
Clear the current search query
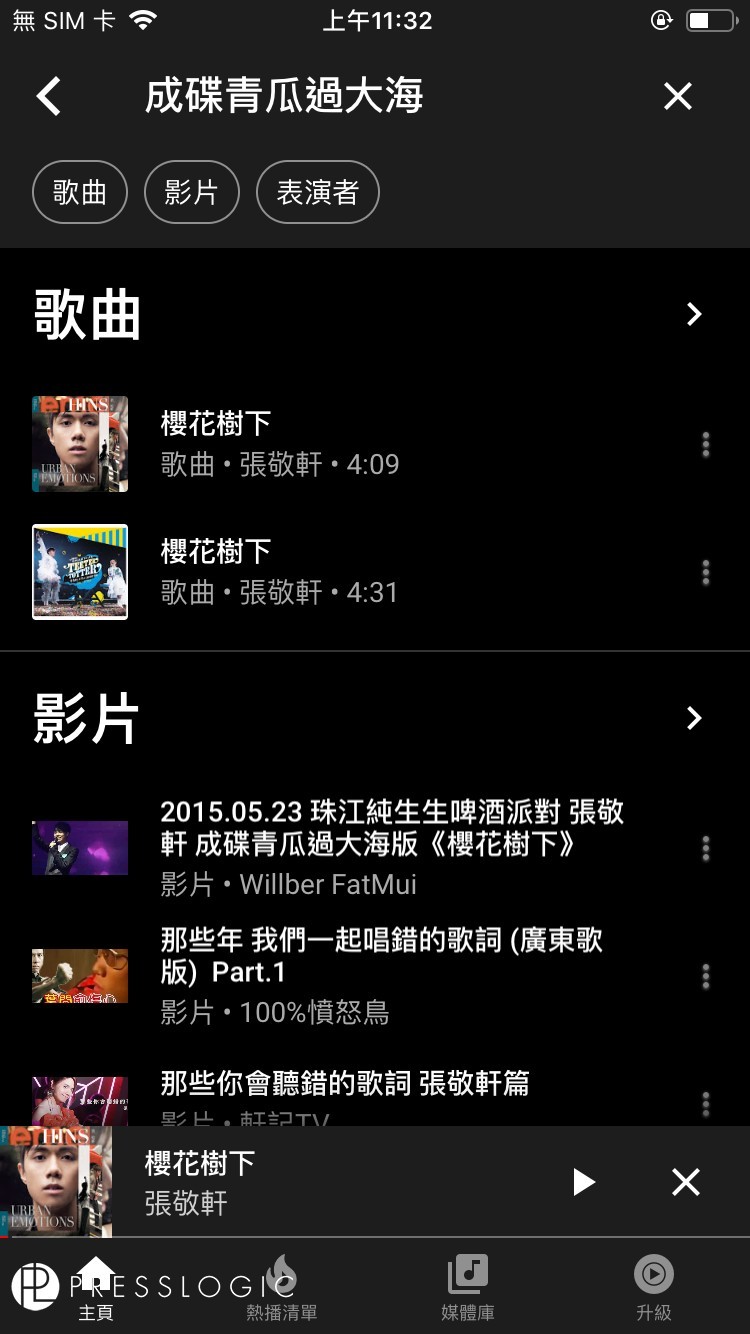pyautogui.click(x=677, y=96)
